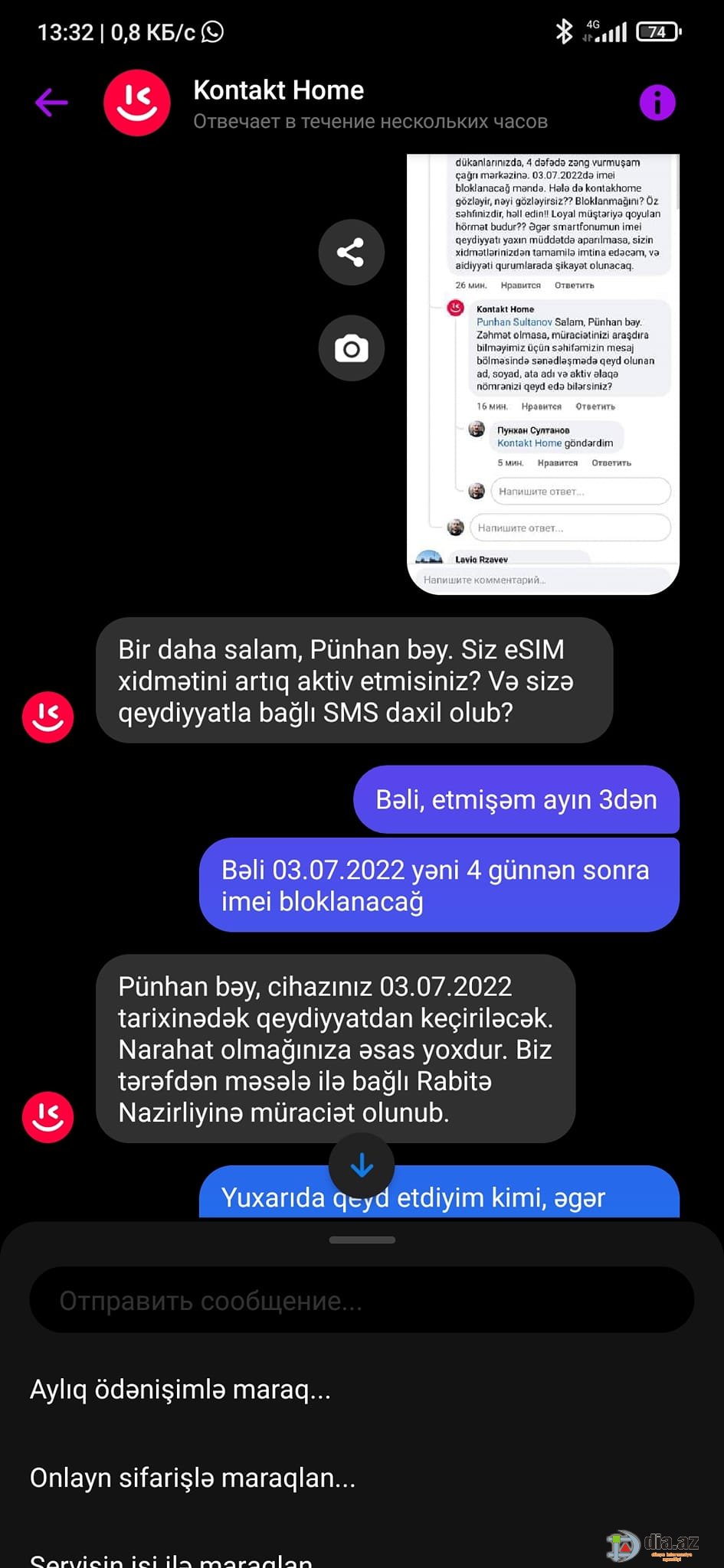This screenshot has width=724, height=1568.
Task: Go back using the purple arrow
Action: (x=51, y=103)
